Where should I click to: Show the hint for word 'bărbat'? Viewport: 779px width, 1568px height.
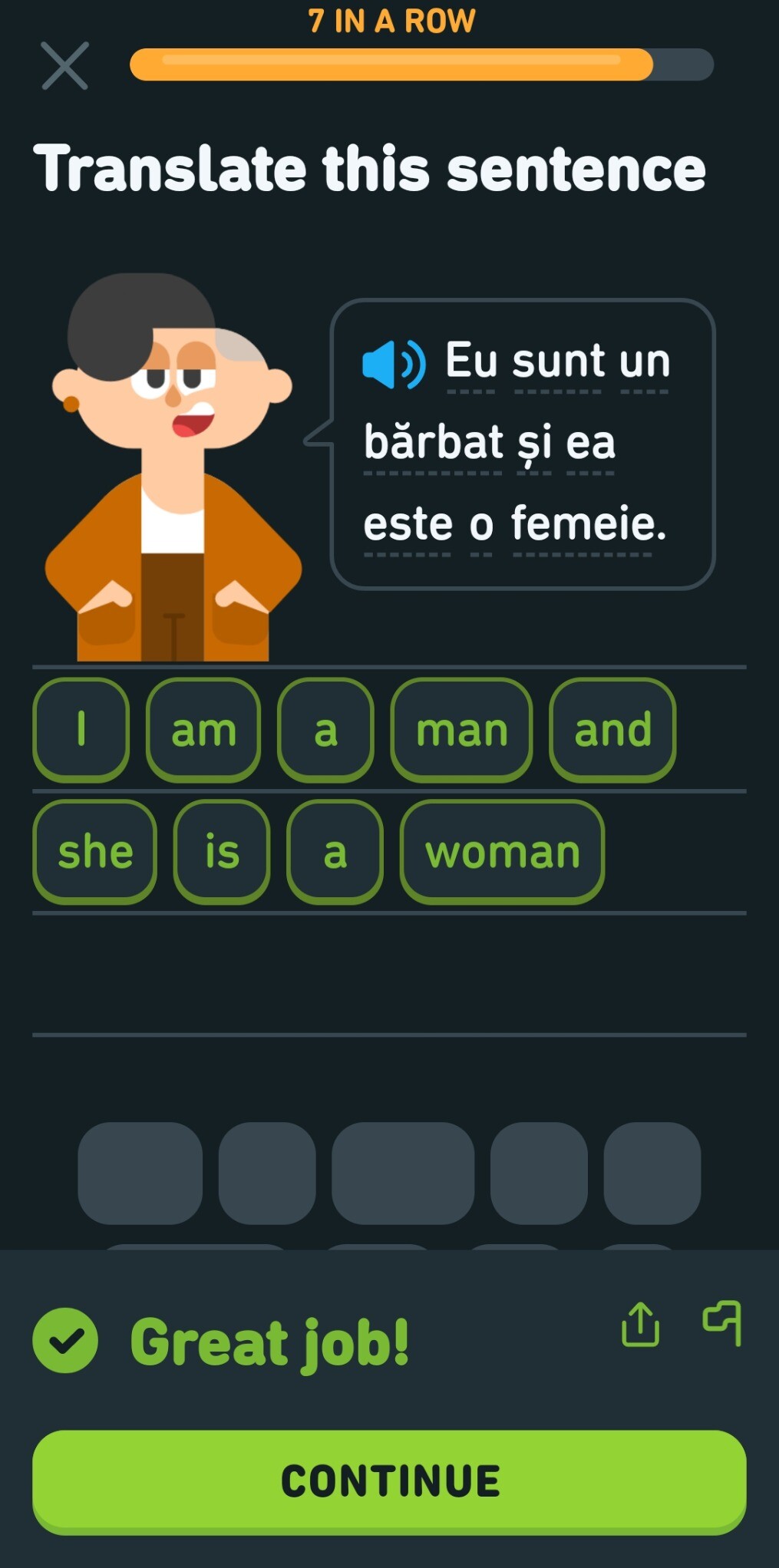433,444
